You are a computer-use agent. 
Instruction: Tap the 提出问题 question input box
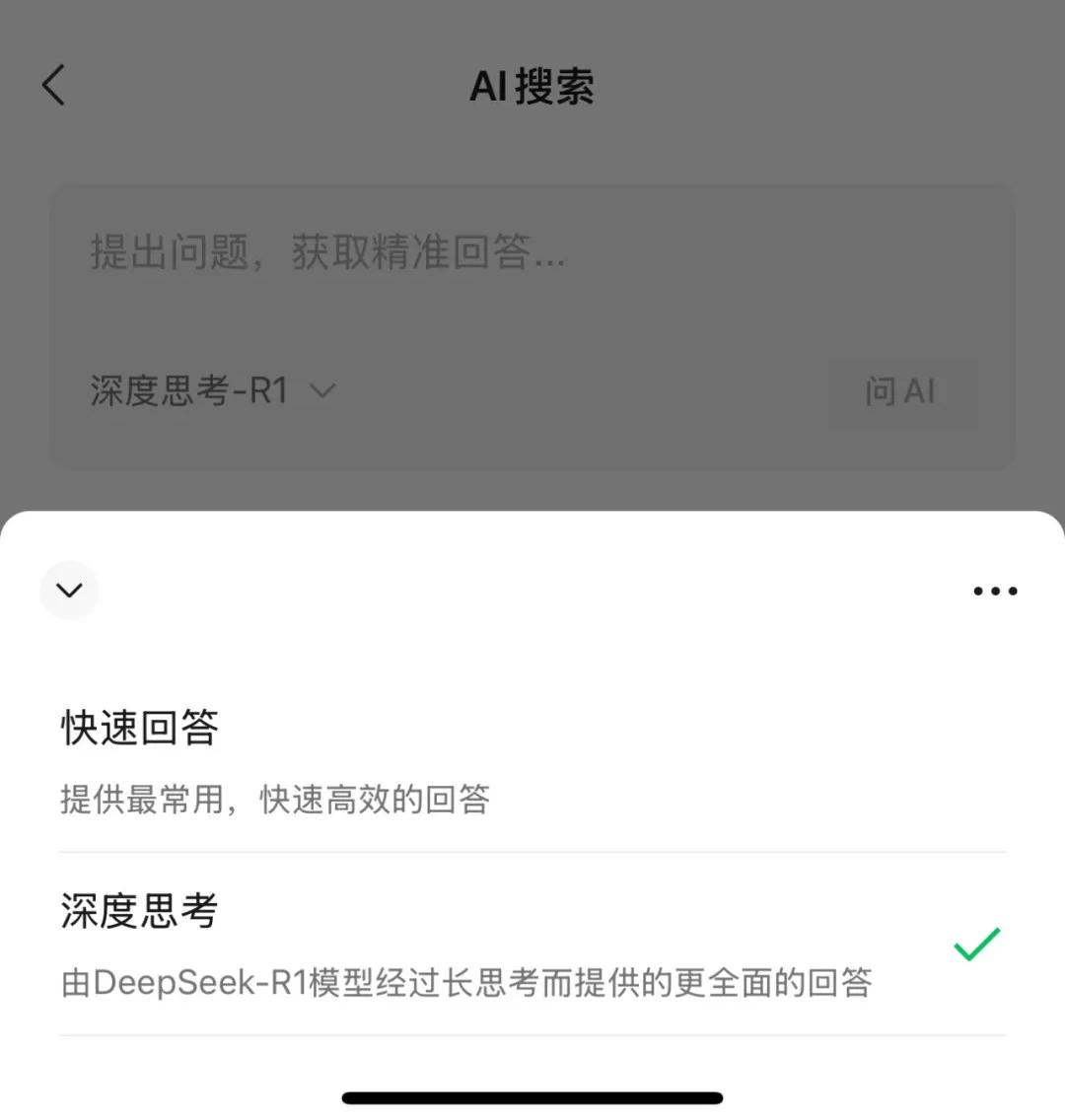532,253
